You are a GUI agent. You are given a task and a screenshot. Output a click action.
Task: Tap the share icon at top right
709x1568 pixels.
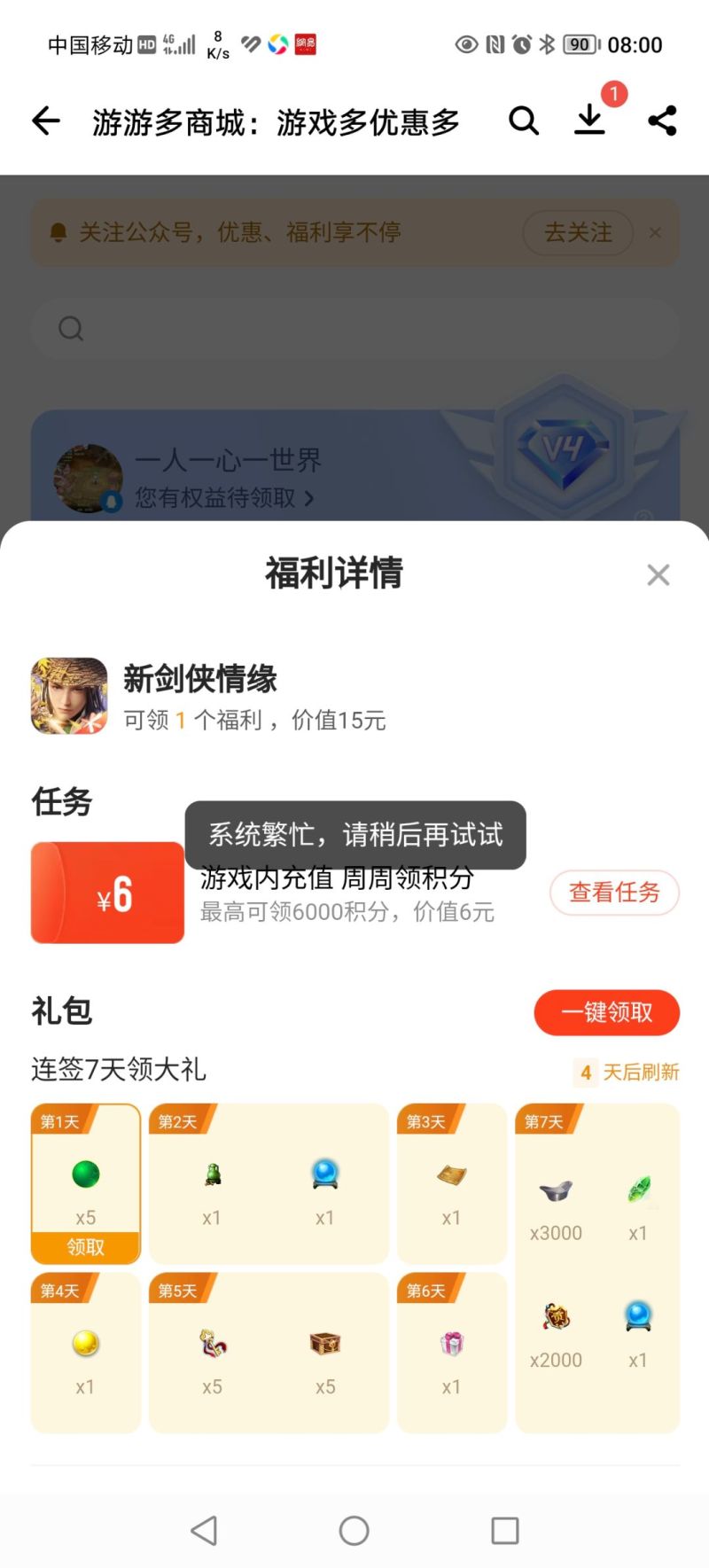coord(663,121)
